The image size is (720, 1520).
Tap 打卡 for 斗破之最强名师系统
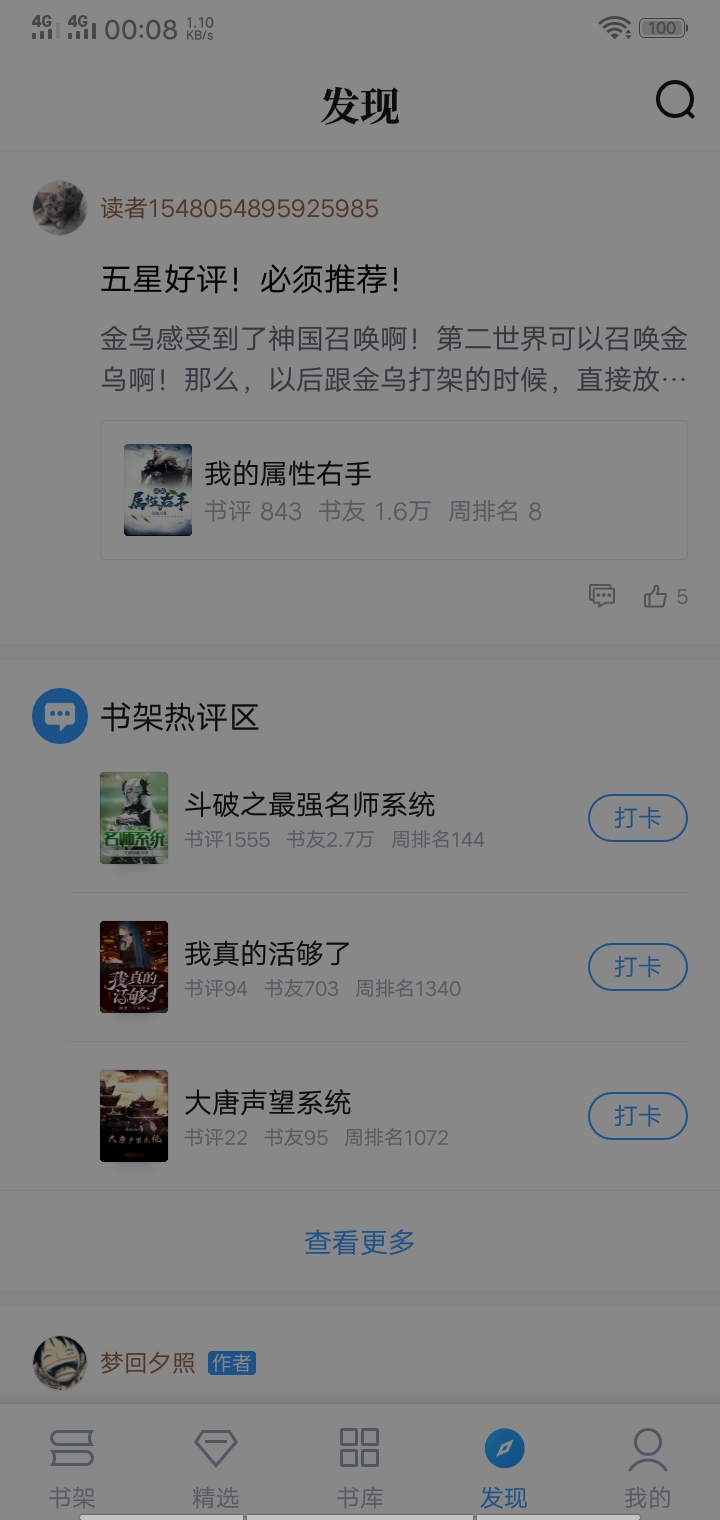tap(637, 818)
